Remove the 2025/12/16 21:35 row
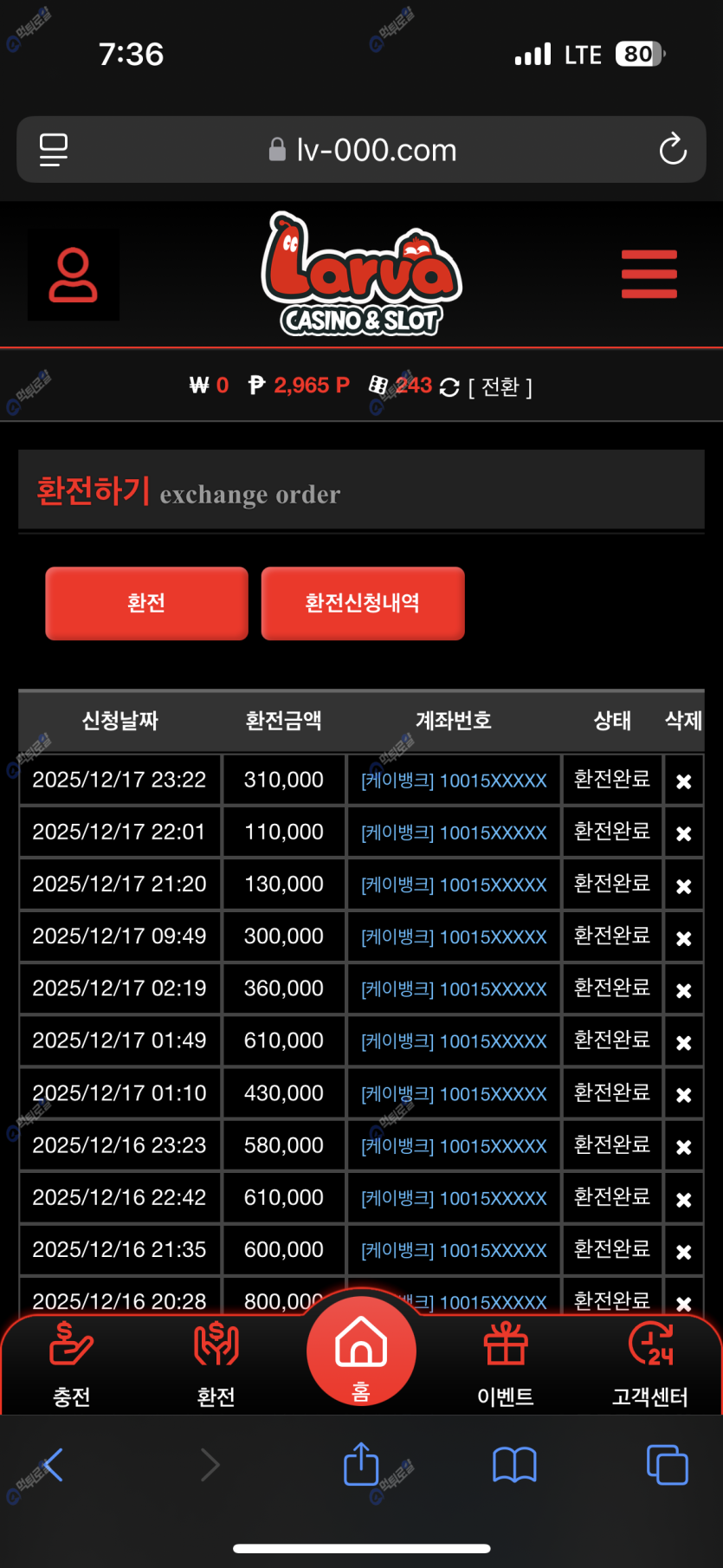 (x=683, y=1251)
